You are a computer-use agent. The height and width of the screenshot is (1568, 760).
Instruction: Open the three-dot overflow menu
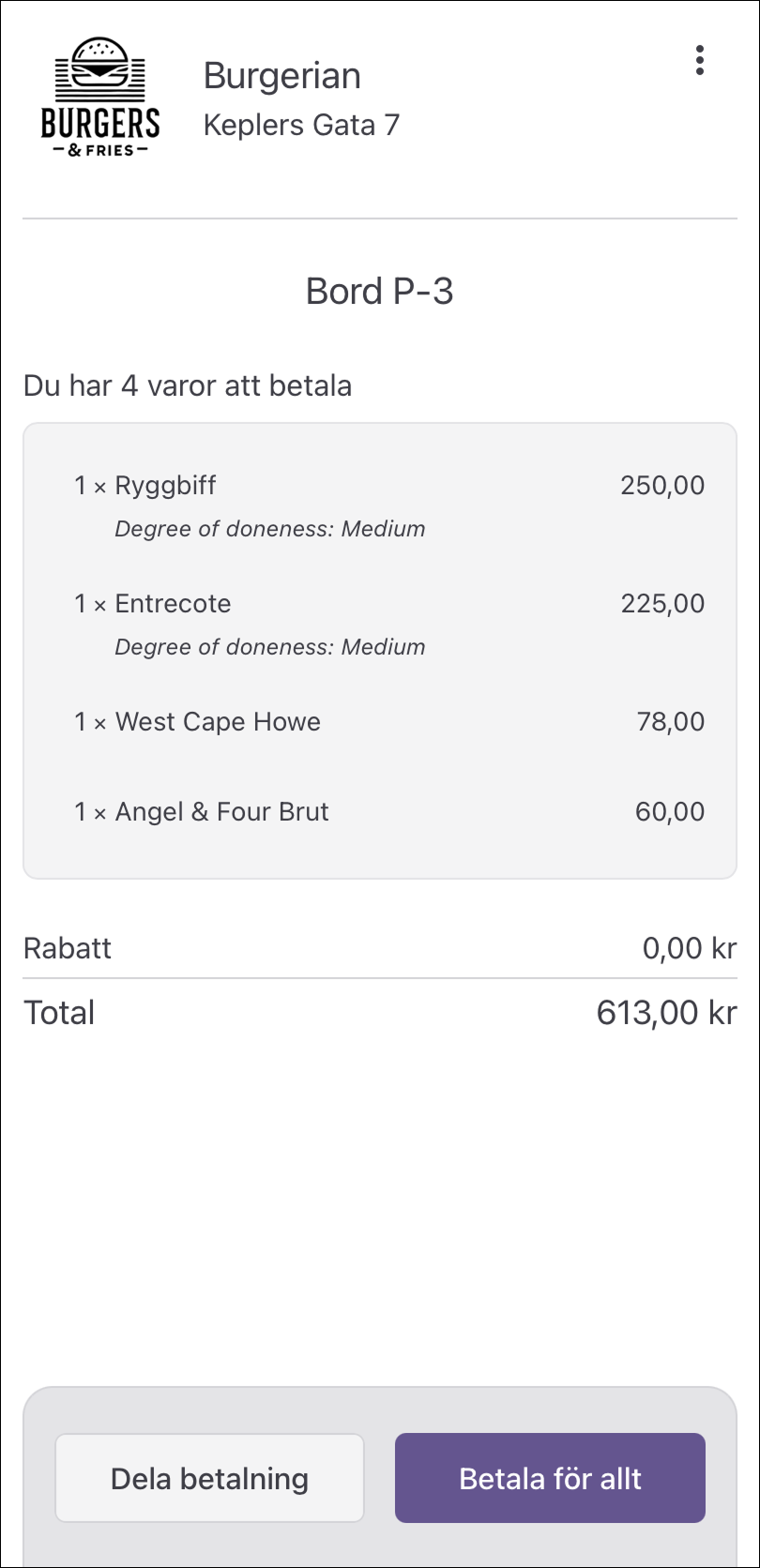point(699,60)
